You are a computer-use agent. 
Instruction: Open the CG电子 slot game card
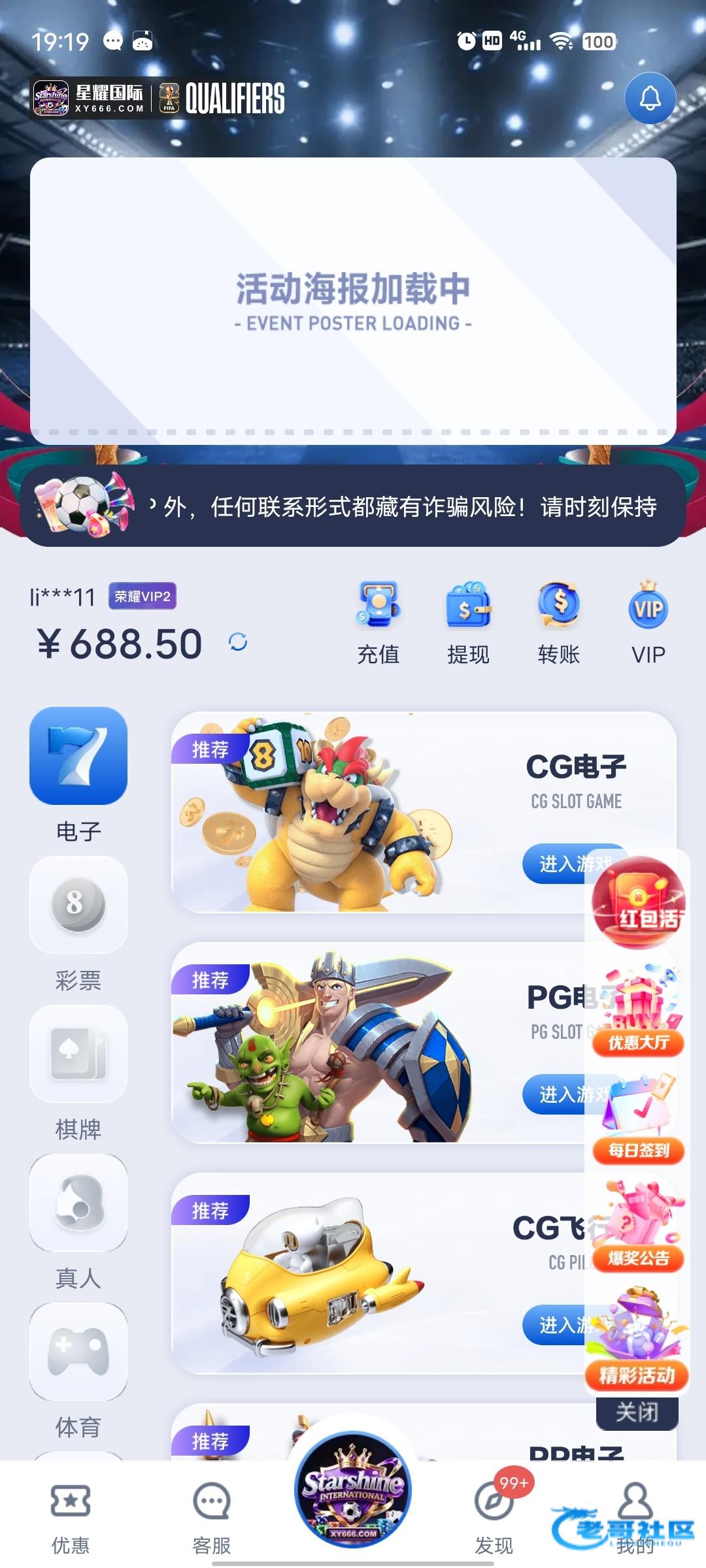[x=379, y=812]
